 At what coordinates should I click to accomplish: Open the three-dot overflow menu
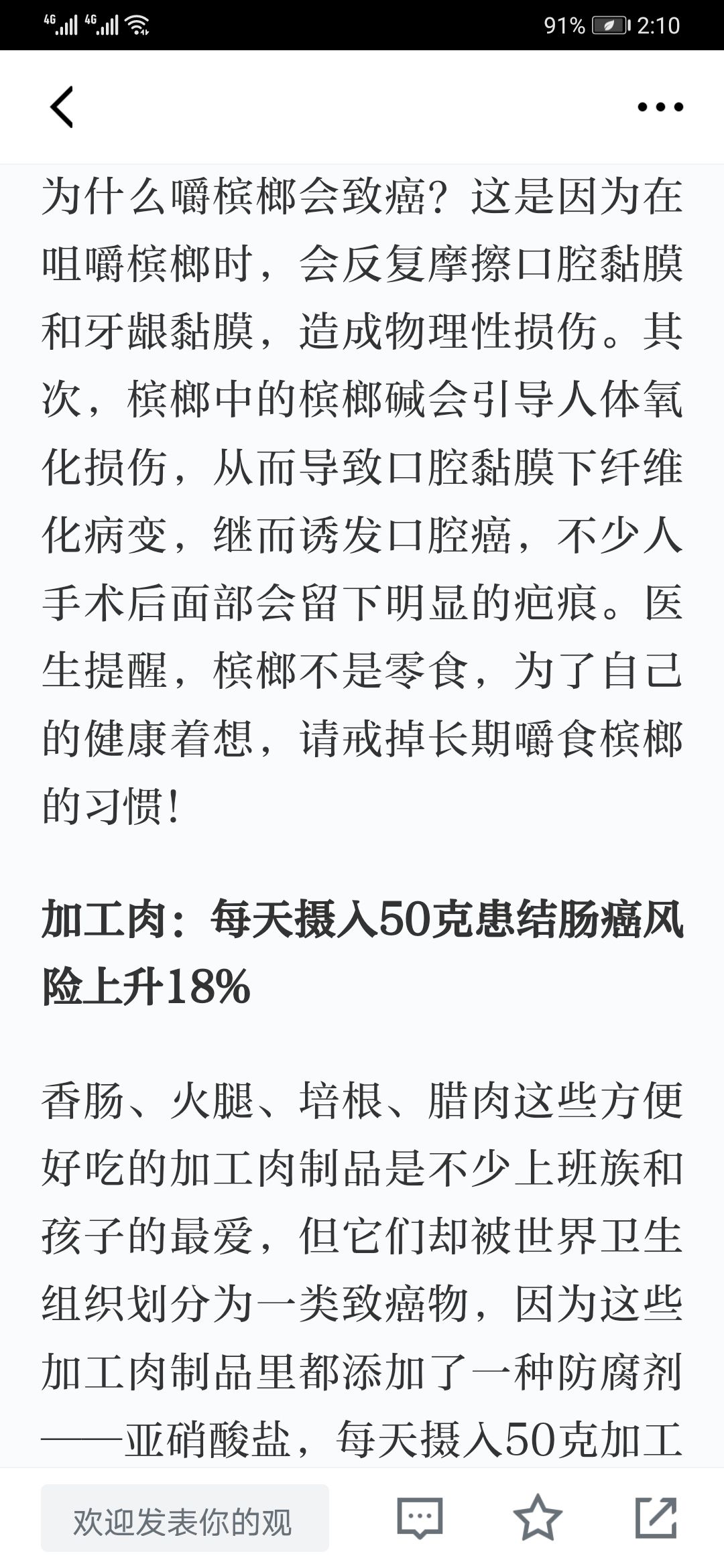click(660, 107)
